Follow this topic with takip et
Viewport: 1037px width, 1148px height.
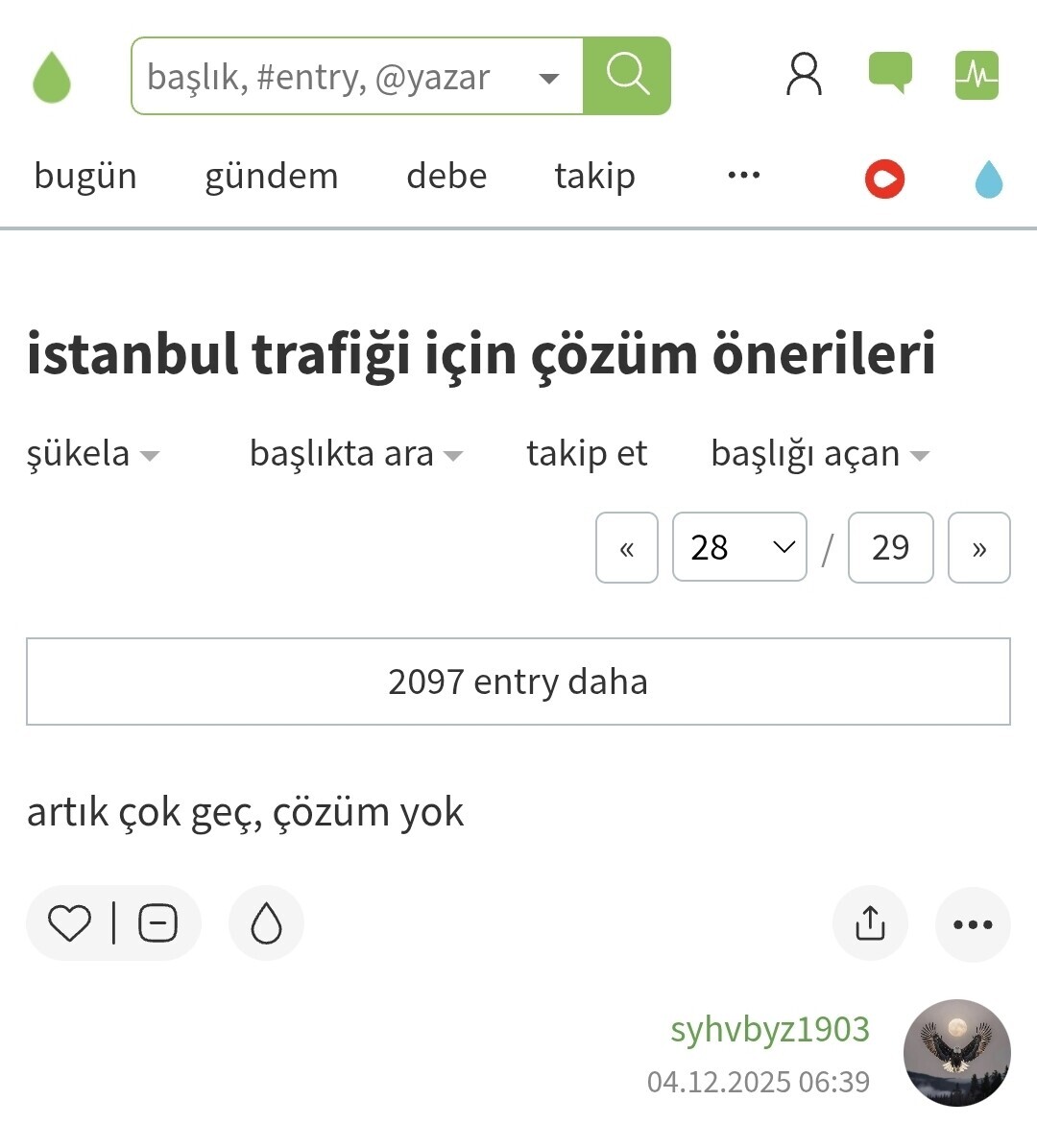tap(587, 454)
